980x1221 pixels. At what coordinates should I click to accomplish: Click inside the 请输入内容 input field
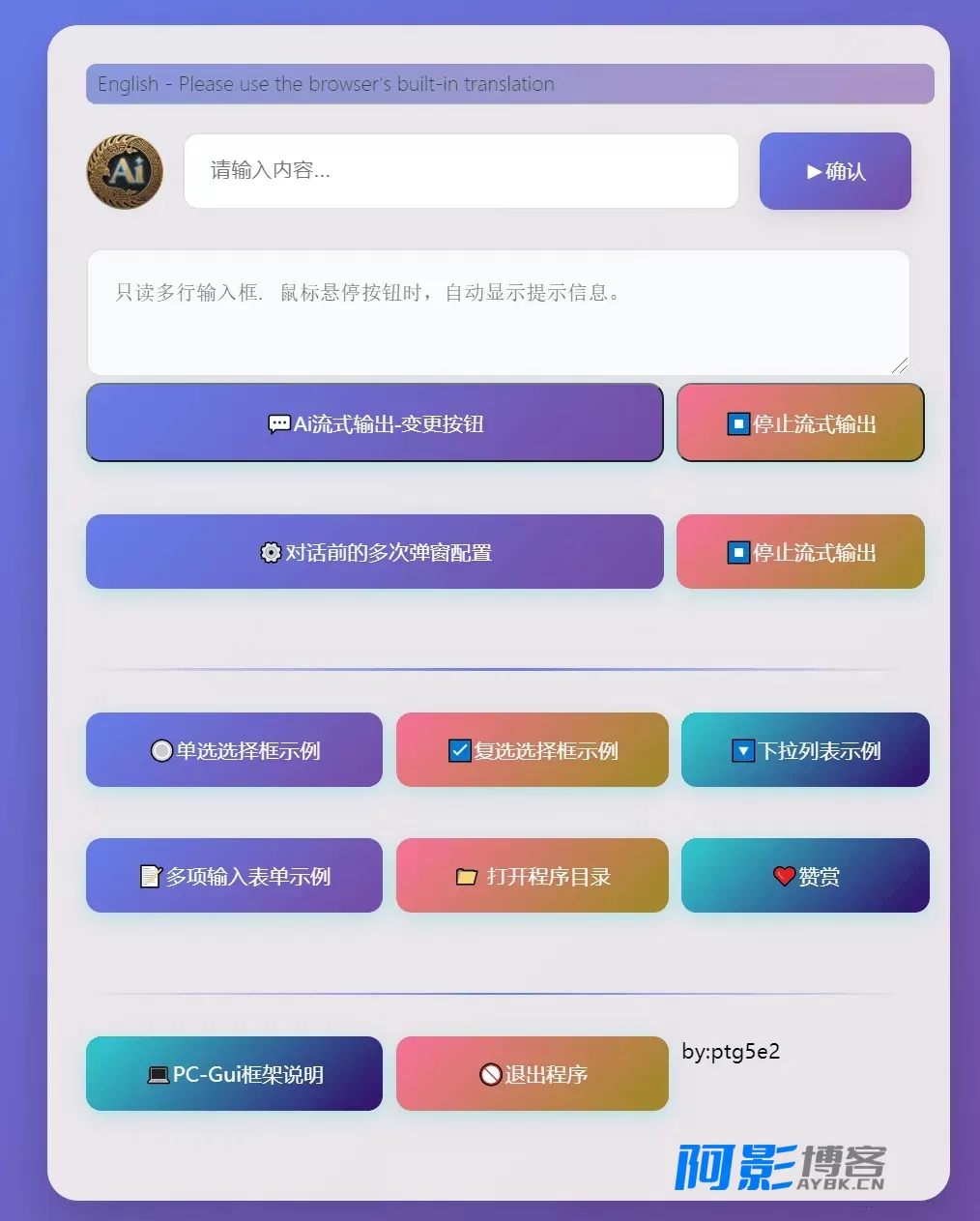[461, 171]
